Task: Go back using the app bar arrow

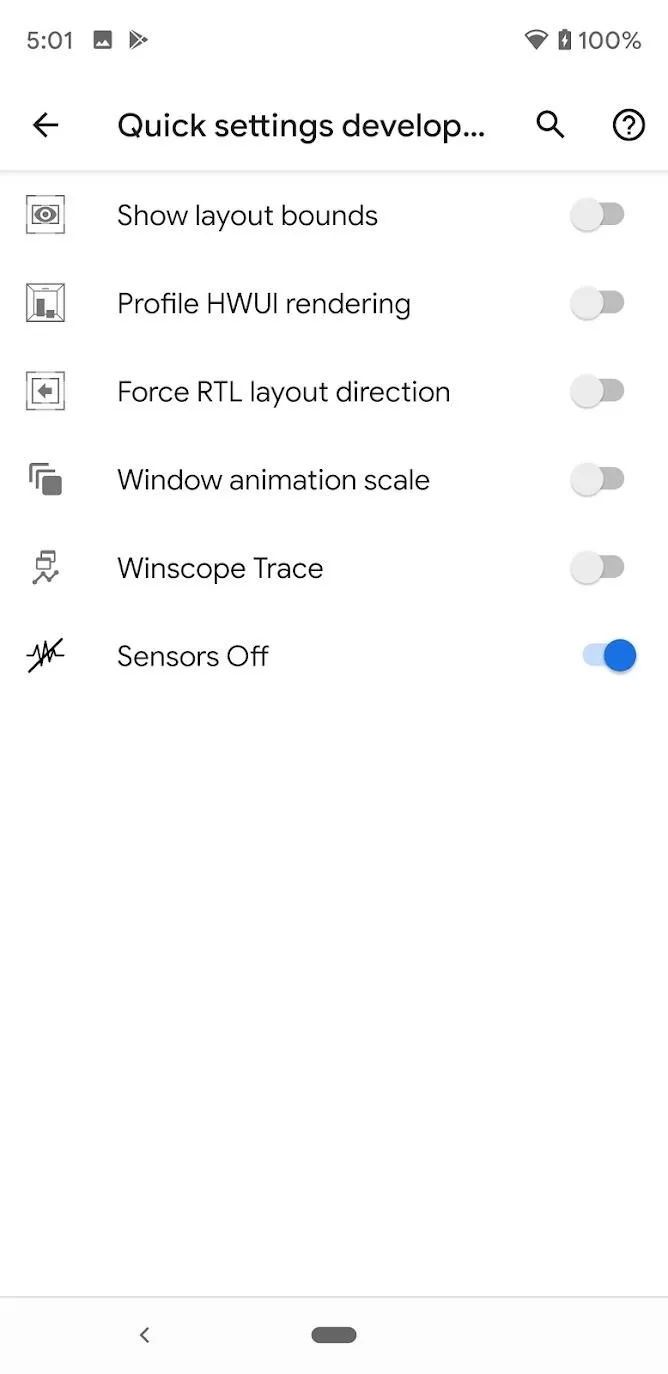Action: tap(46, 125)
